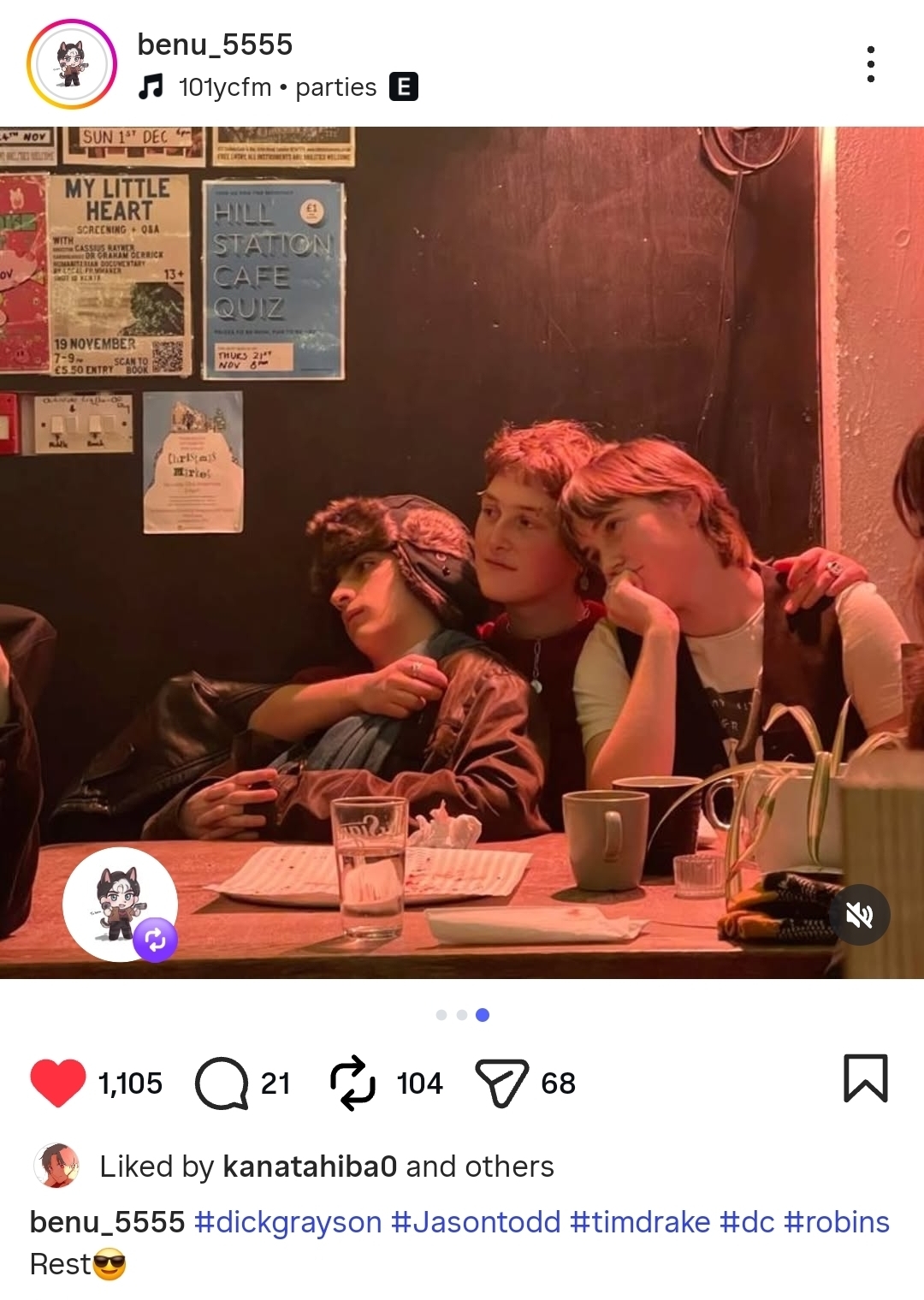Open the #robins hashtag
The image size is (924, 1300).
837,1222
